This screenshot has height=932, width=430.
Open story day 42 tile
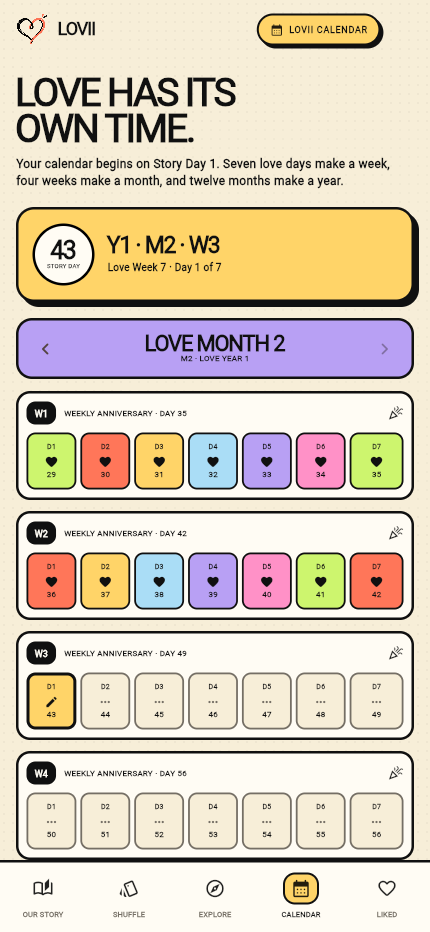click(376, 581)
